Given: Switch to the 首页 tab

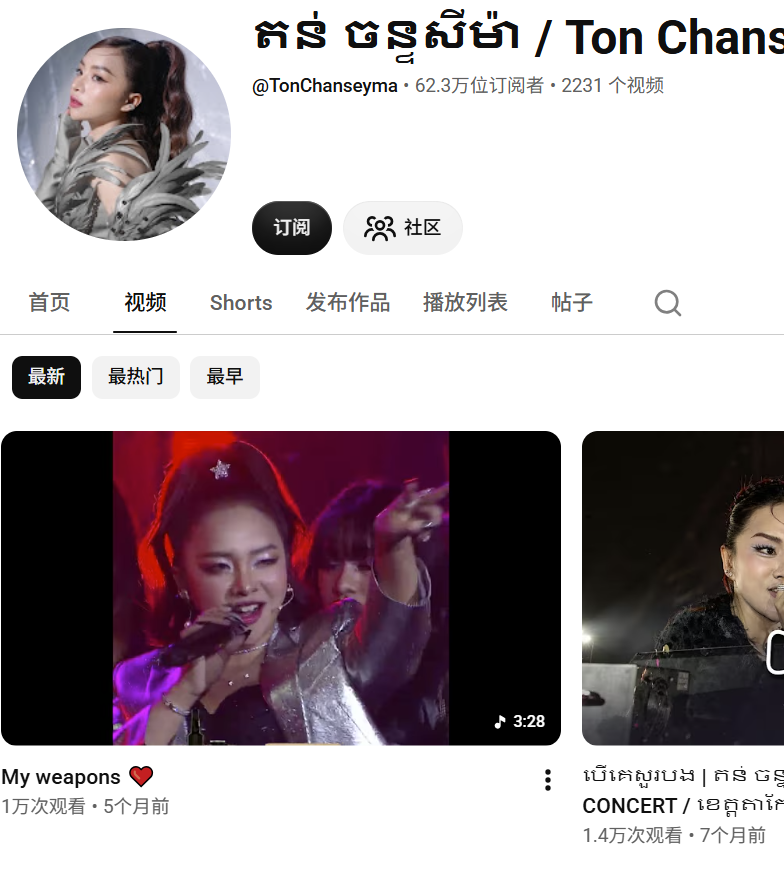Looking at the screenshot, I should pos(49,303).
